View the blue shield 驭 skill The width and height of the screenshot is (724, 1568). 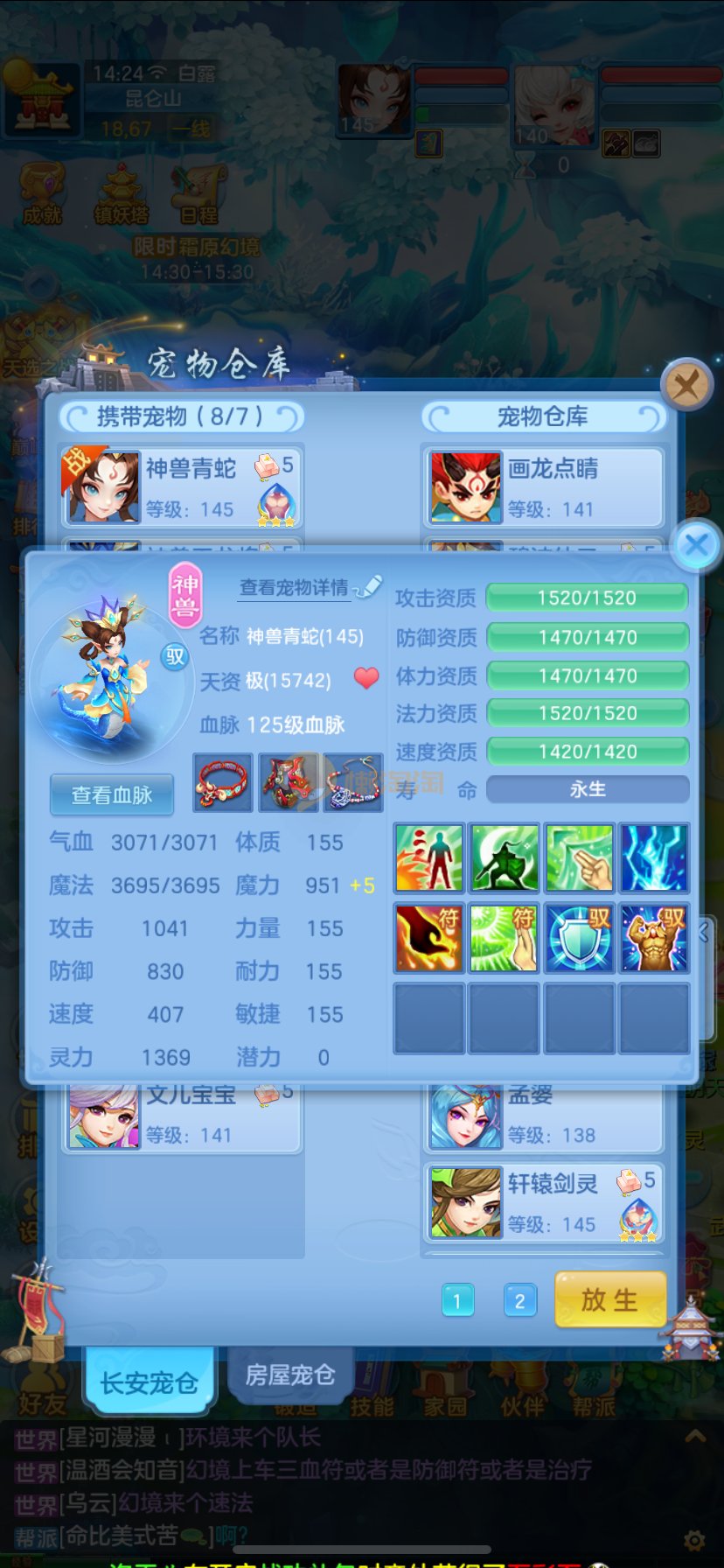click(579, 939)
